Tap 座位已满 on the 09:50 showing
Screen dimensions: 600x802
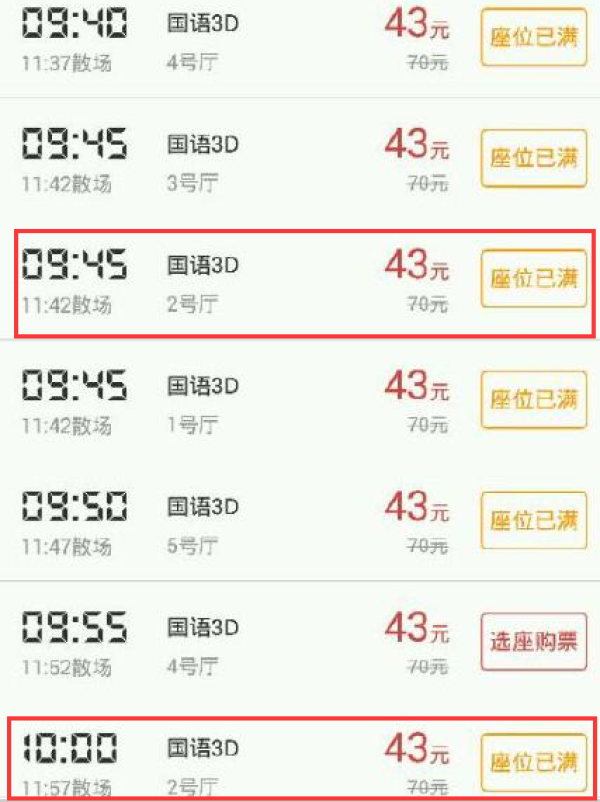click(533, 519)
